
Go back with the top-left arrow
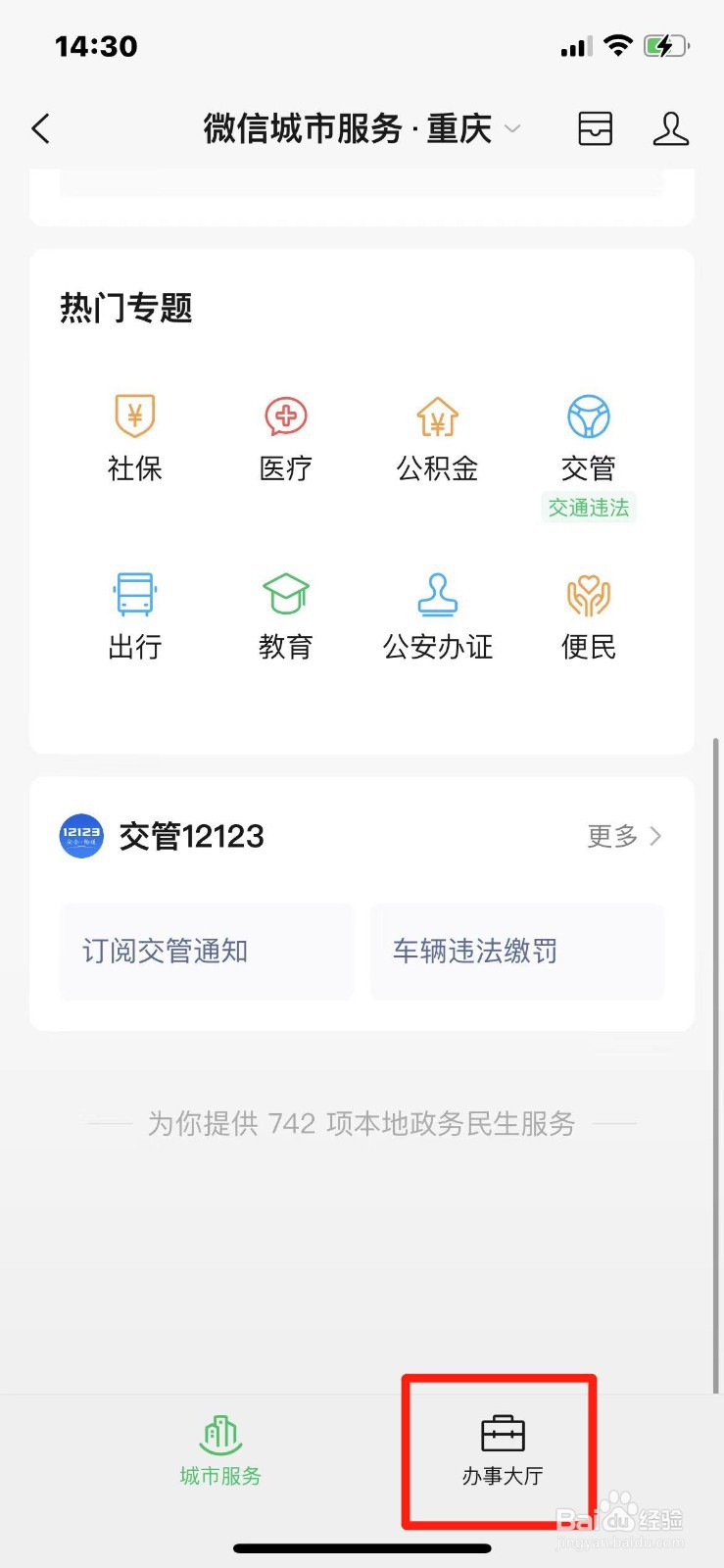[x=39, y=128]
